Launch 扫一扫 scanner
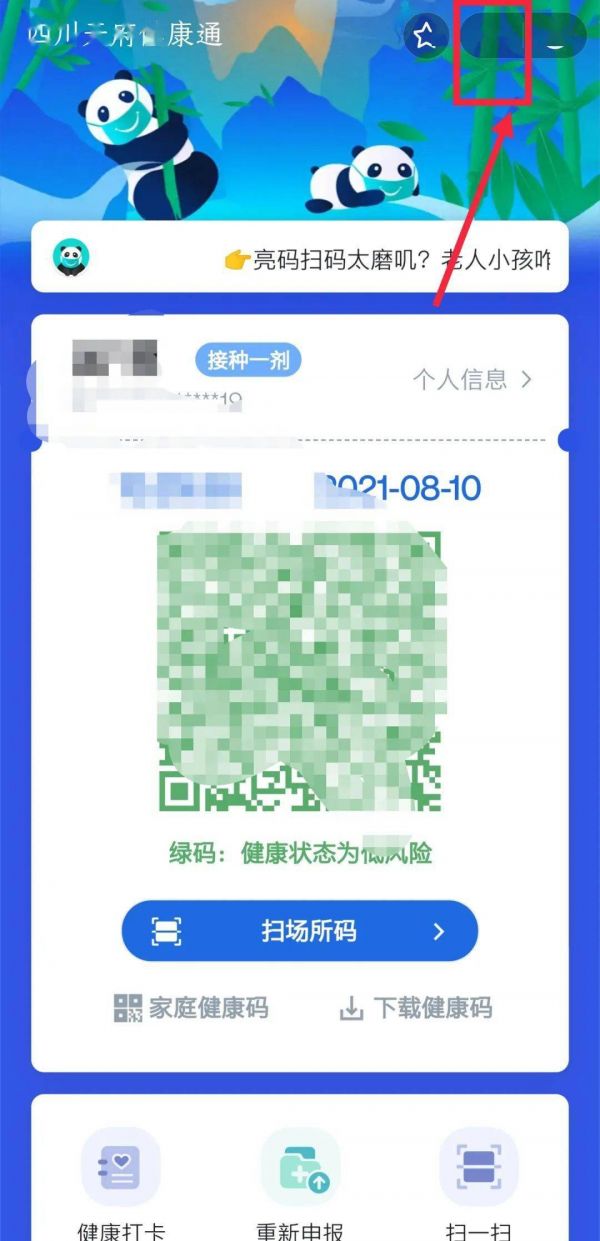The width and height of the screenshot is (600, 1241). pyautogui.click(x=478, y=1183)
